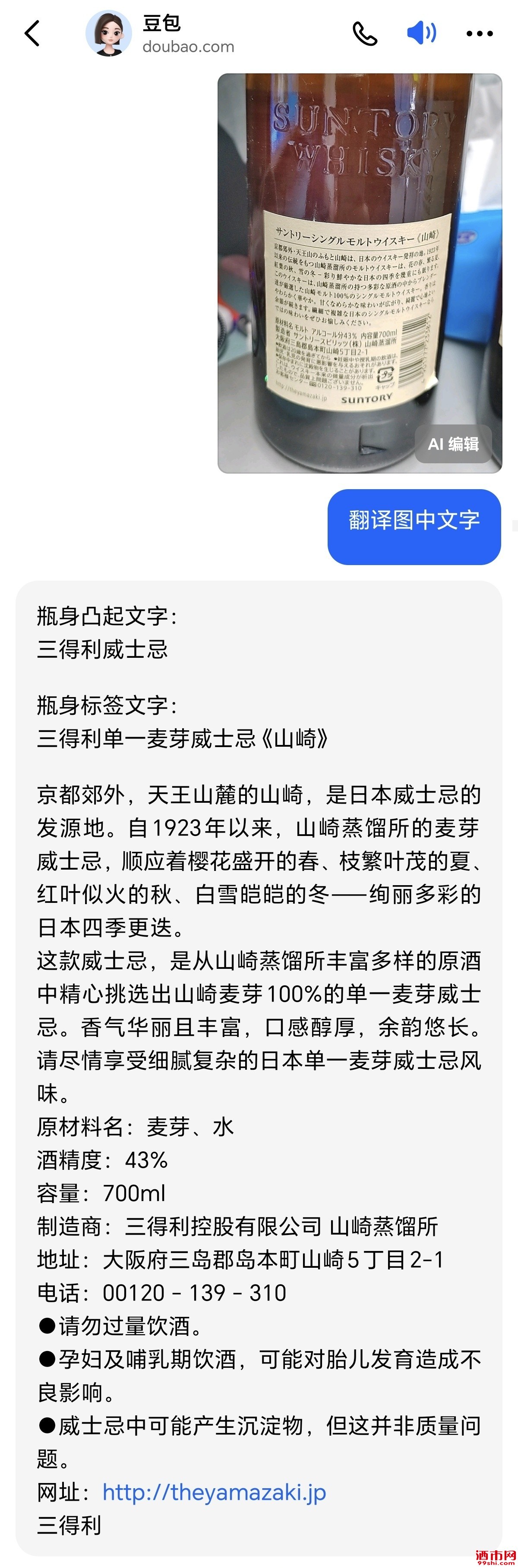Go back from the Doubao chat
Image resolution: width=518 pixels, height=1568 pixels.
[32, 33]
